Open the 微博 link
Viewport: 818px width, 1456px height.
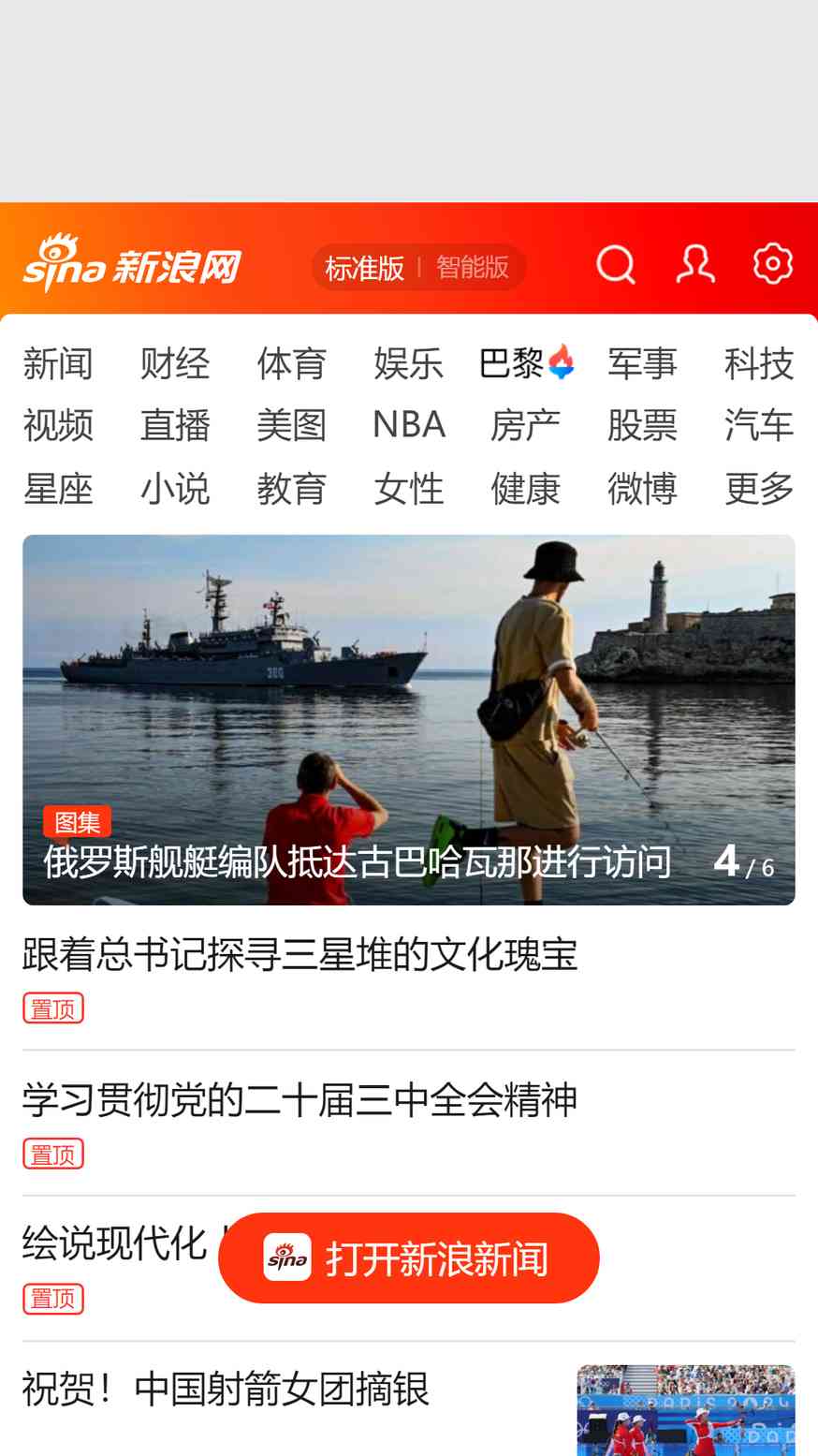(642, 488)
